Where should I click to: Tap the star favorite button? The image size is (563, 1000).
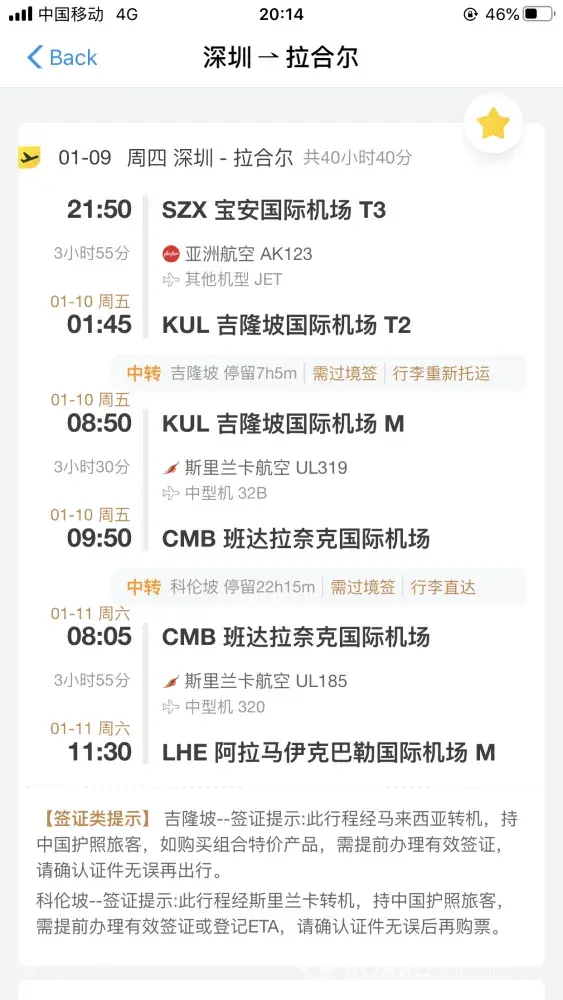coord(493,124)
